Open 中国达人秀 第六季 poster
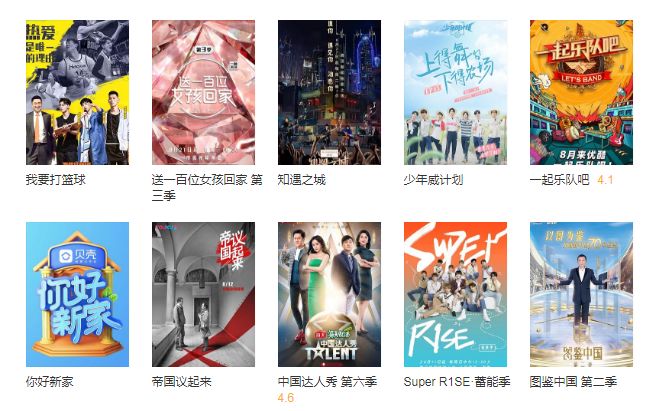This screenshot has width=654, height=411. tap(329, 294)
